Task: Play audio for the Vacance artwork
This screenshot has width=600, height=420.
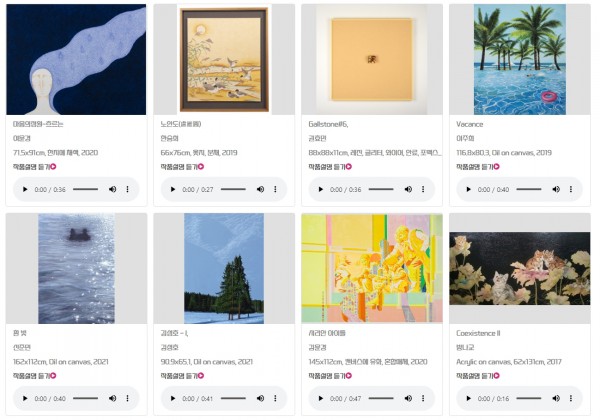Action: pyautogui.click(x=467, y=189)
